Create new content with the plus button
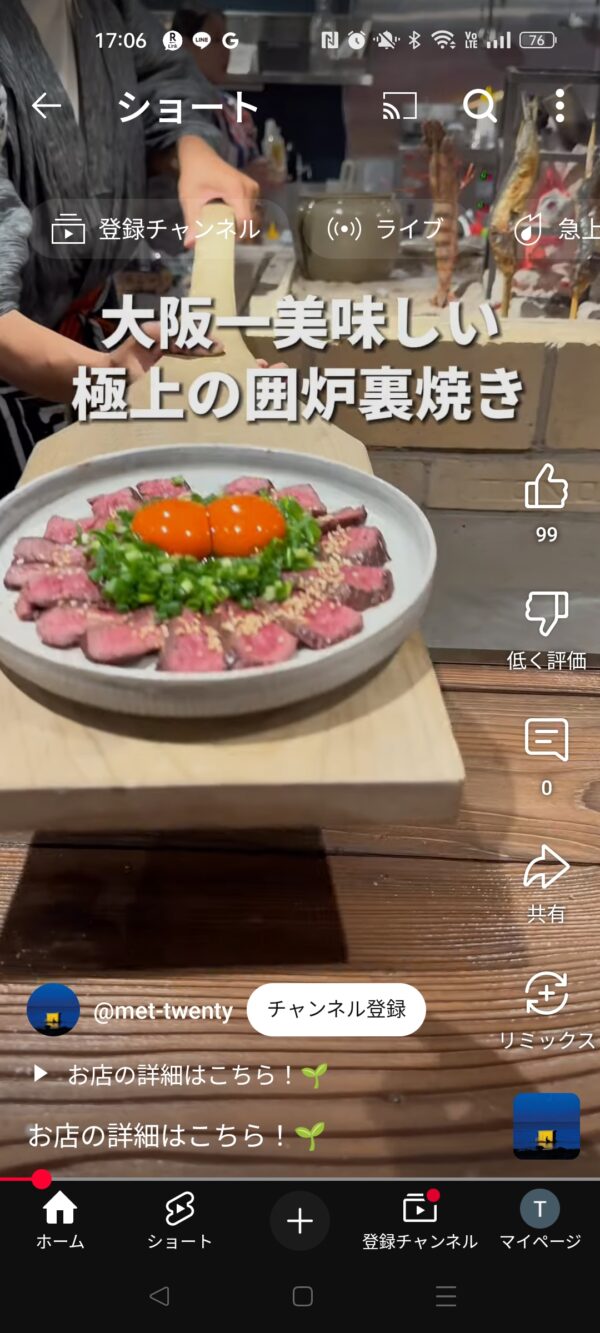The width and height of the screenshot is (600, 1333). click(x=300, y=1221)
